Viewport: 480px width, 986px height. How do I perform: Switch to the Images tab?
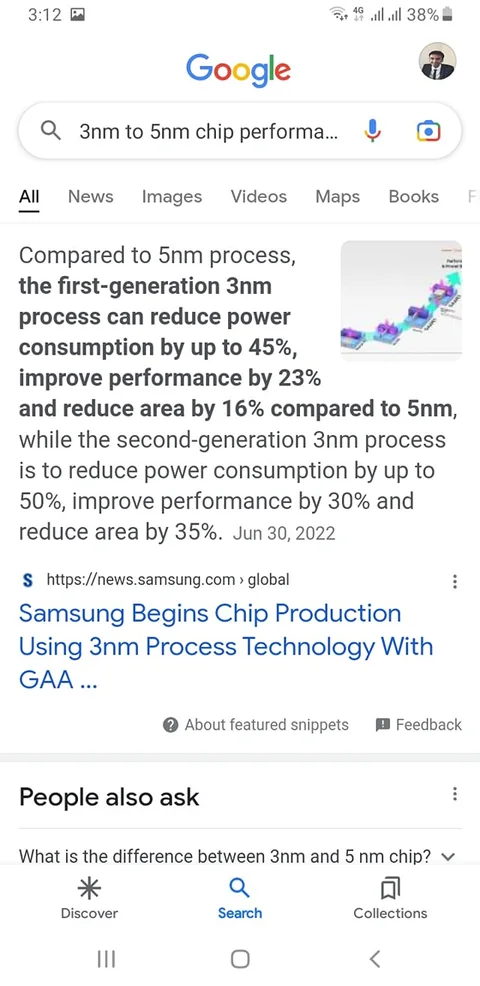coord(172,197)
